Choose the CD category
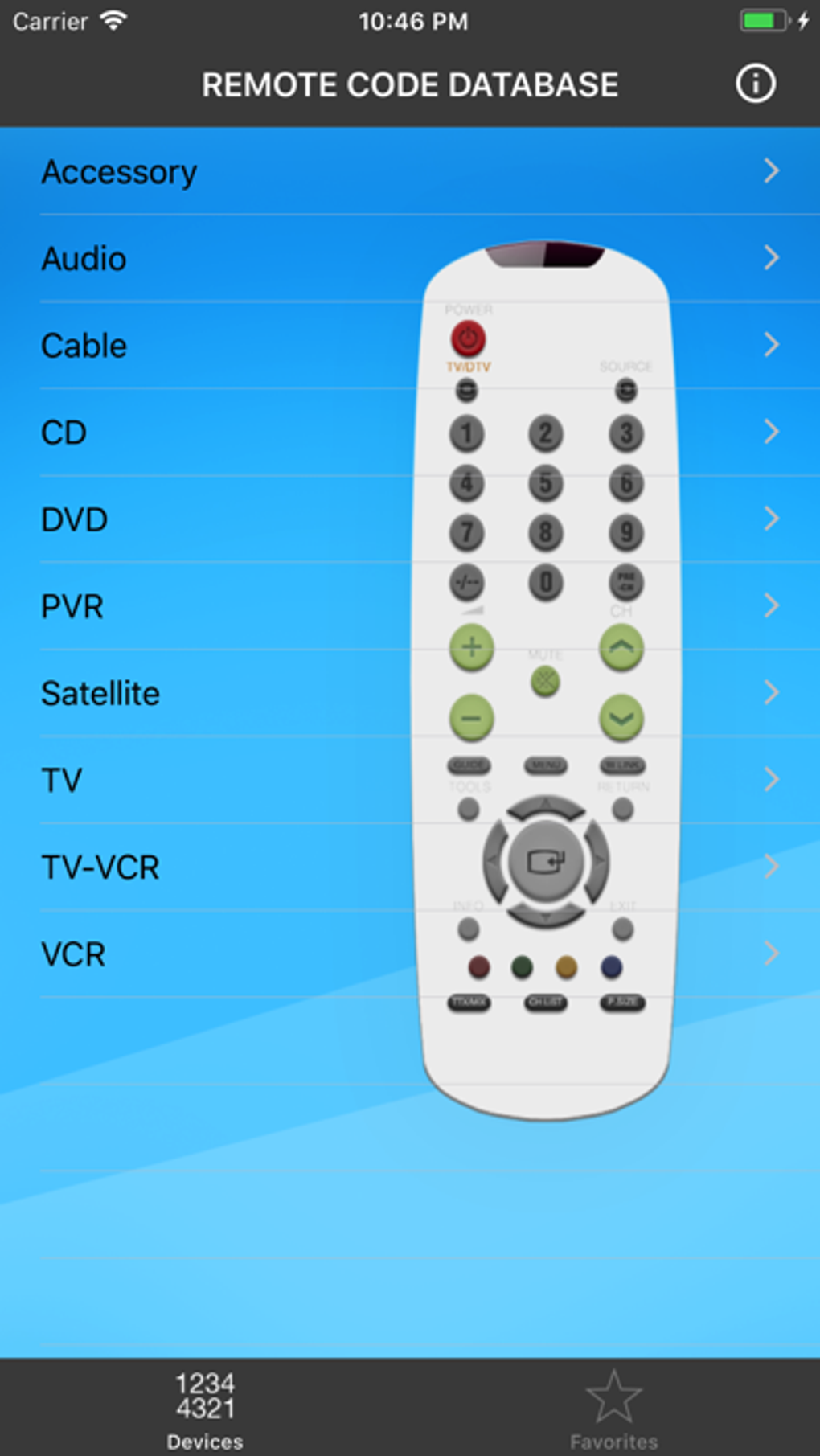This screenshot has width=820, height=1456. click(410, 432)
